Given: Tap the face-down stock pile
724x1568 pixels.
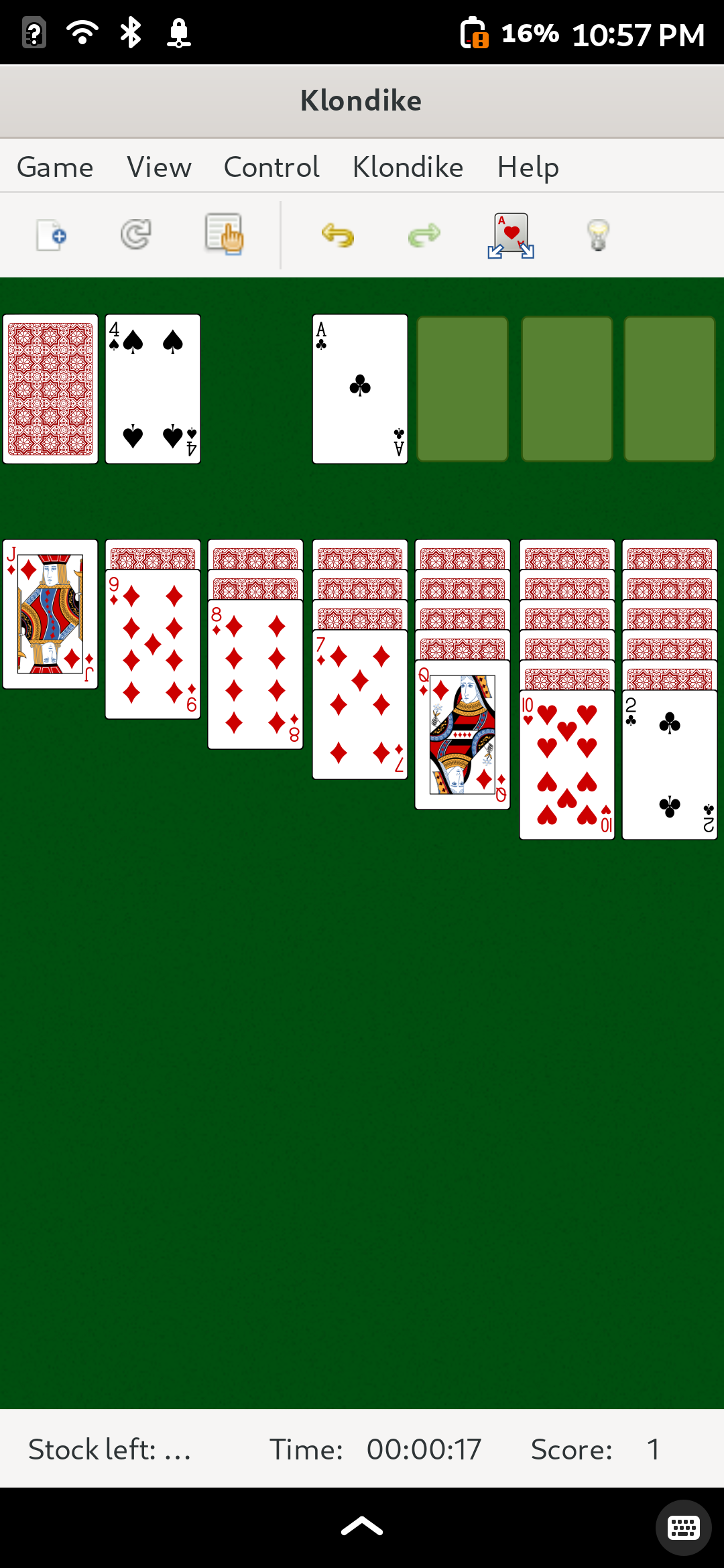Looking at the screenshot, I should pos(50,389).
